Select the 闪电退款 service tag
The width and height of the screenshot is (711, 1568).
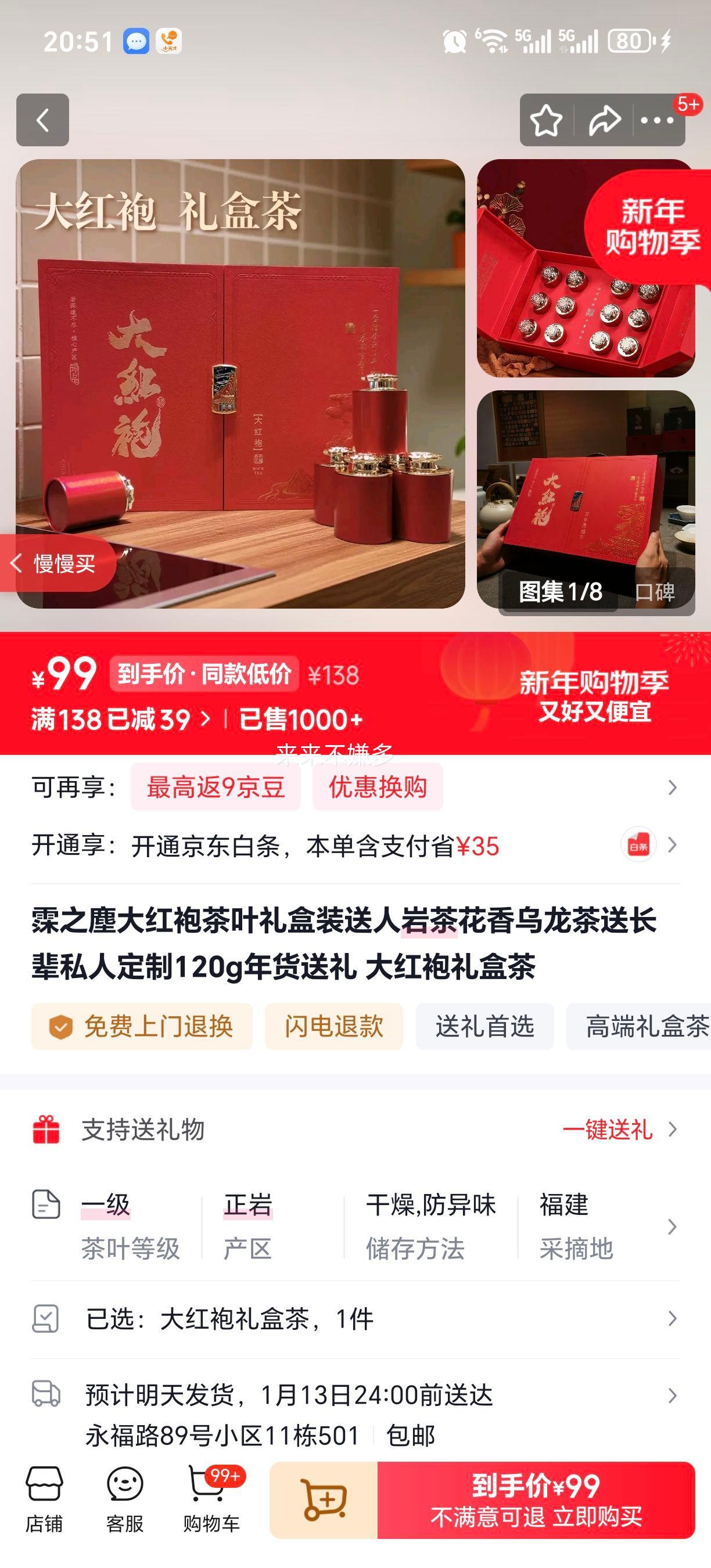(x=333, y=1027)
